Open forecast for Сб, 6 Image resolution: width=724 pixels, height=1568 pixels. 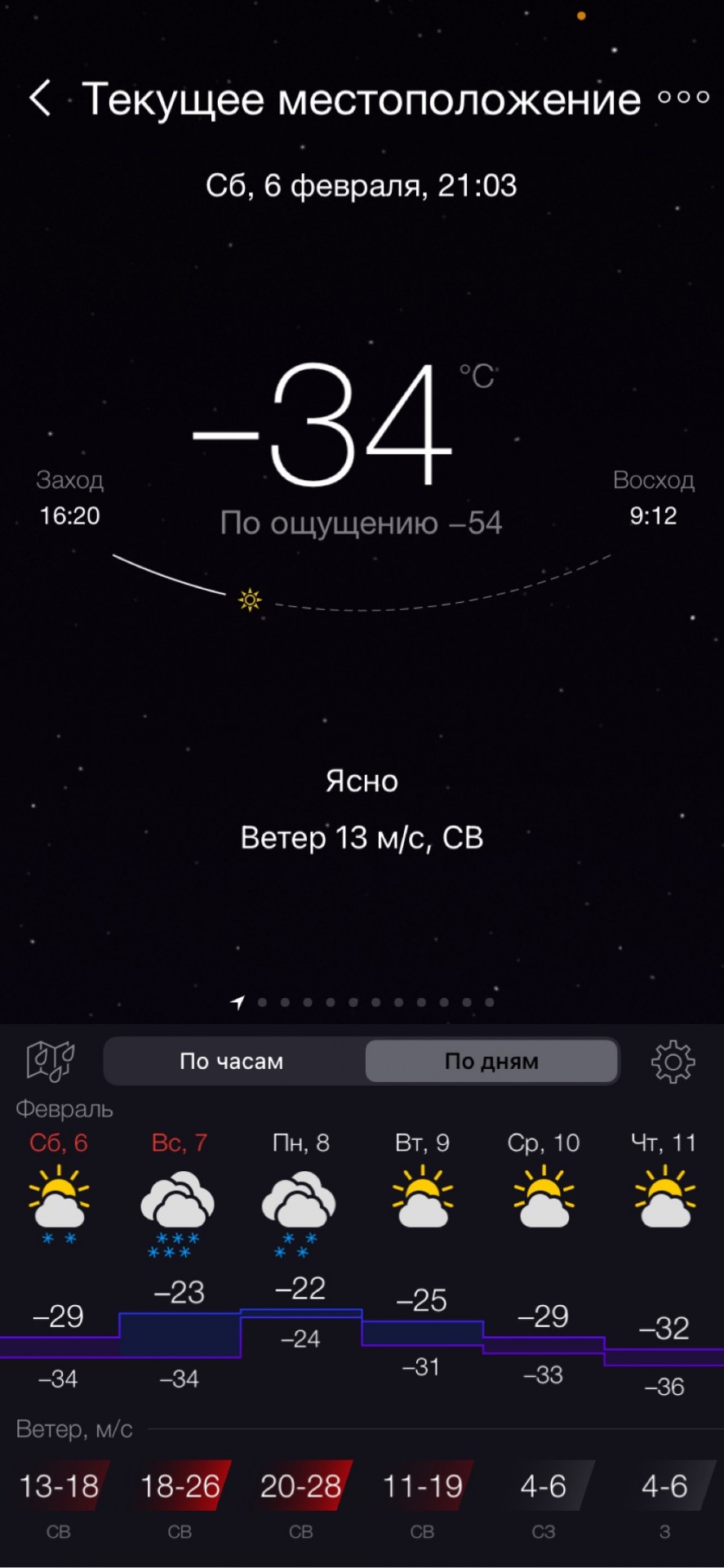pos(59,1143)
